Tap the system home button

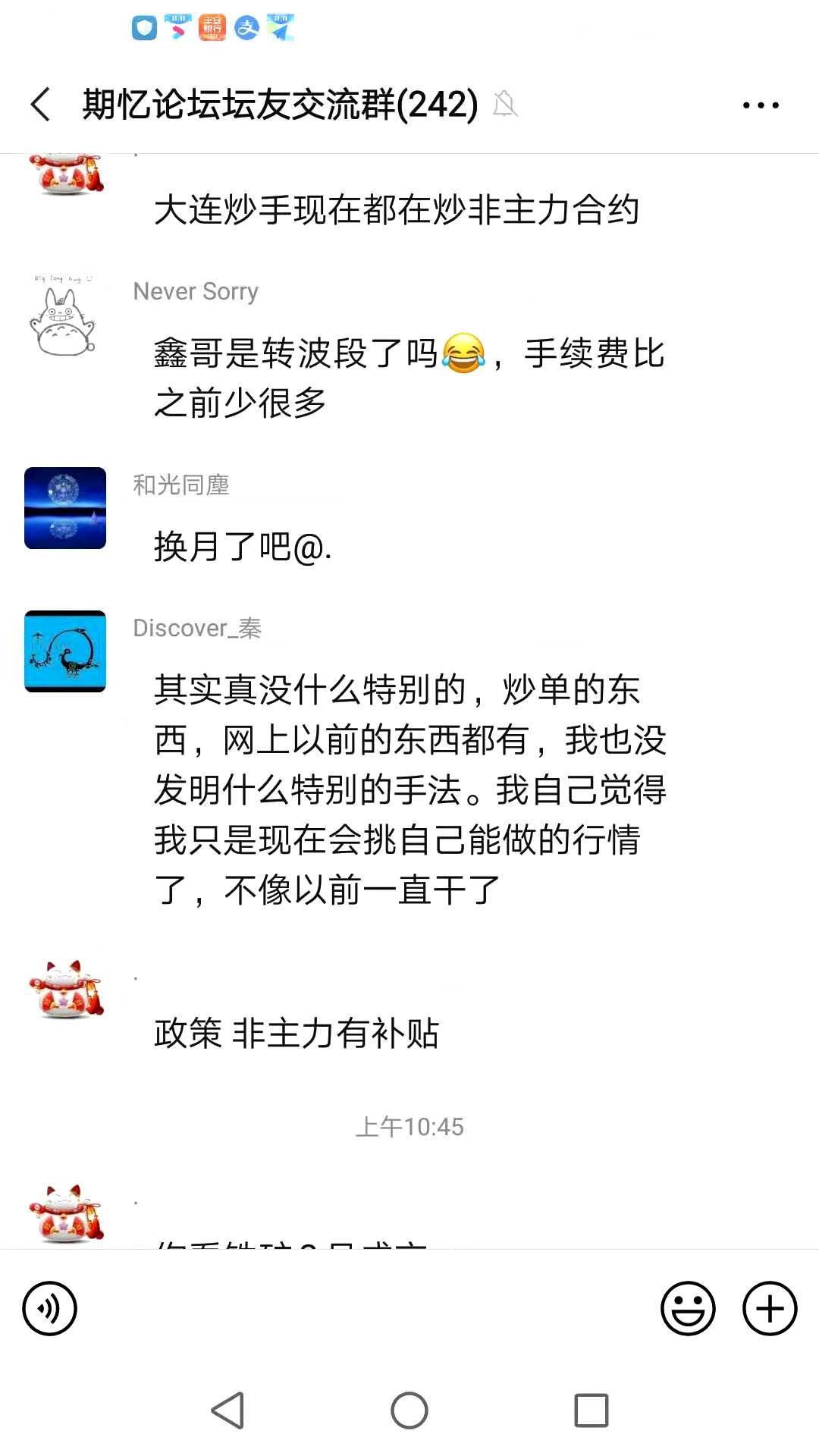409,1410
